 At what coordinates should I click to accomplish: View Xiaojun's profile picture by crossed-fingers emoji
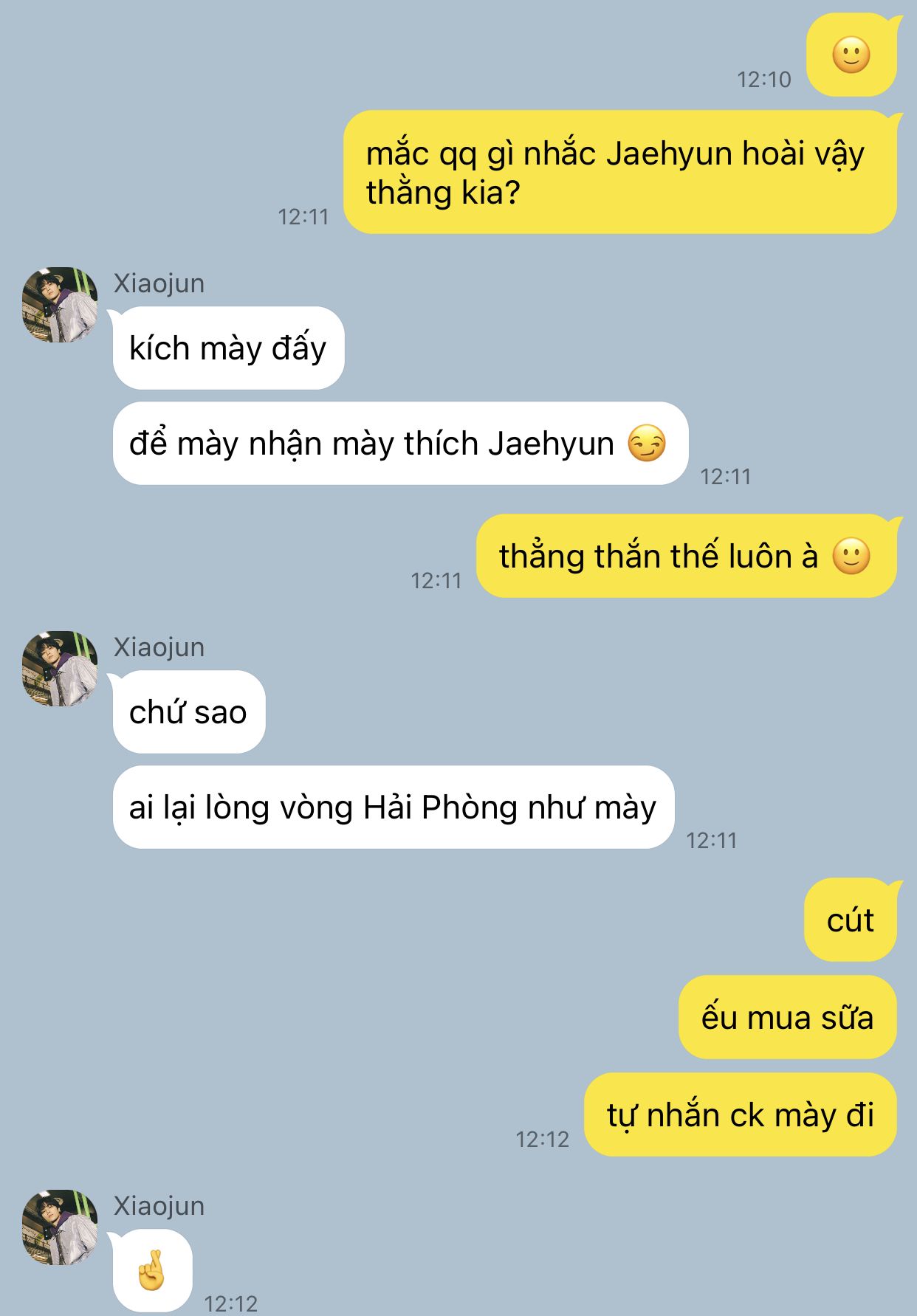[60, 1227]
